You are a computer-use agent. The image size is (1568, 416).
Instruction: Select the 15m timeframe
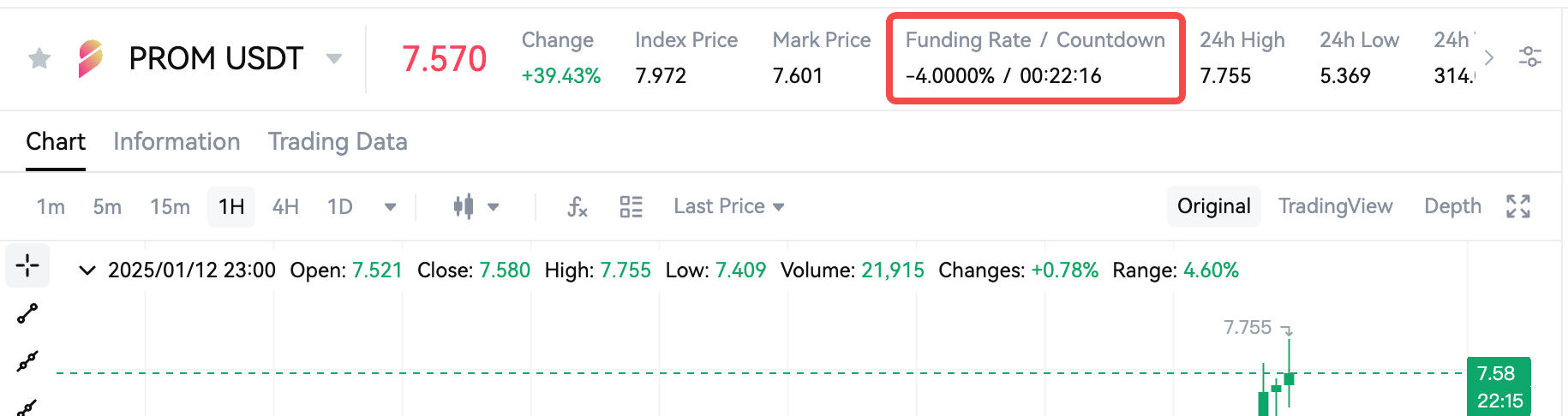[170, 206]
